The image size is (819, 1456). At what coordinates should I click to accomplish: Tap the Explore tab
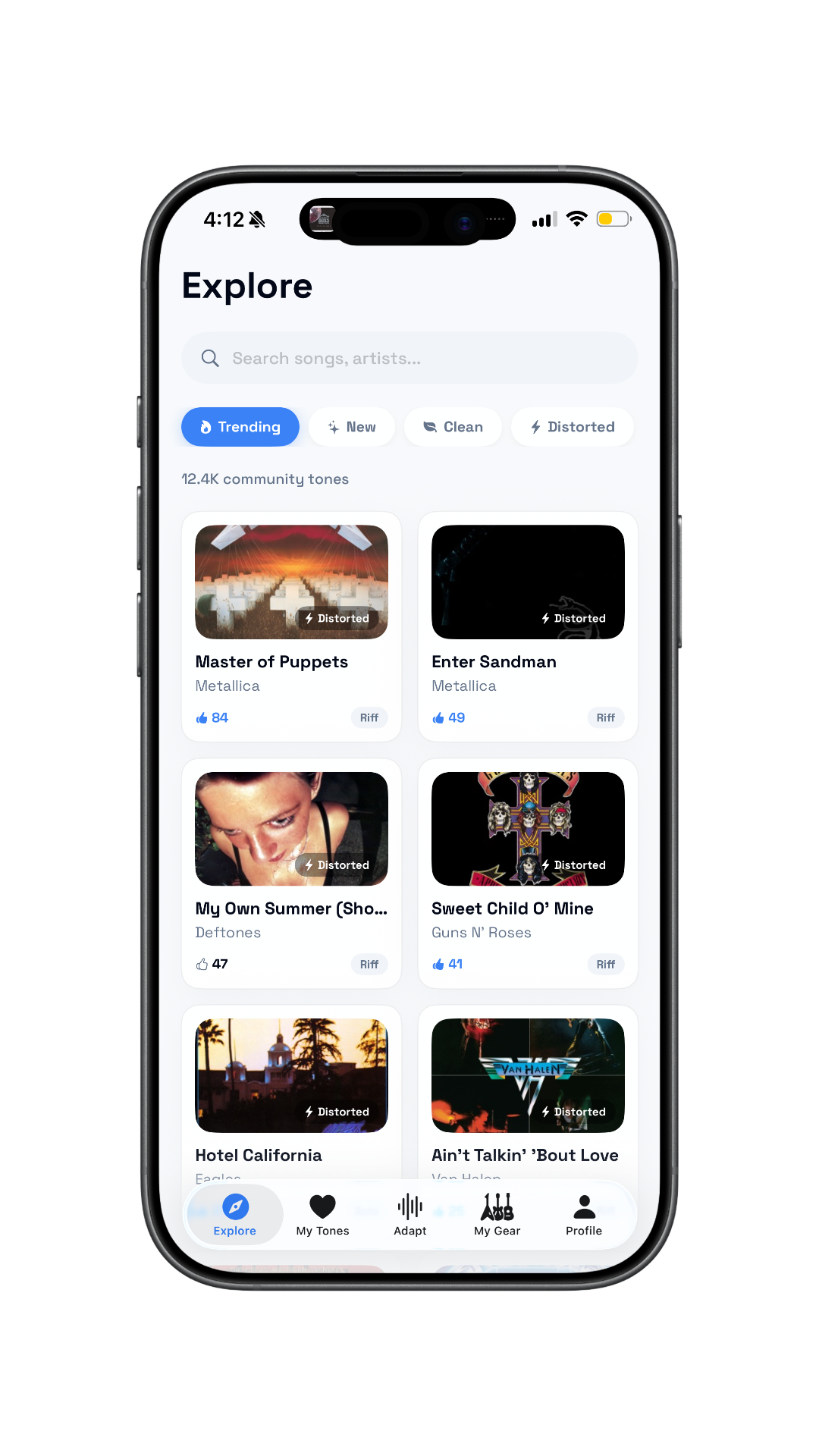tap(235, 1215)
